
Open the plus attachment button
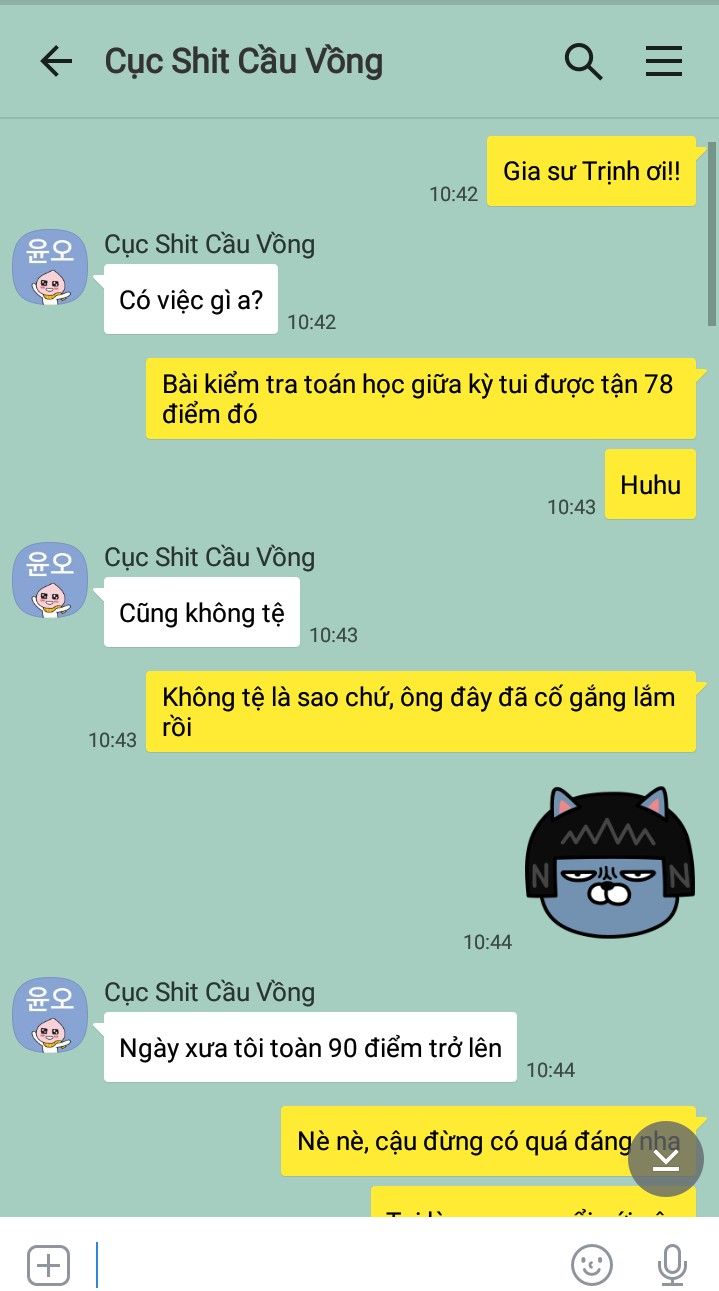pyautogui.click(x=48, y=1265)
